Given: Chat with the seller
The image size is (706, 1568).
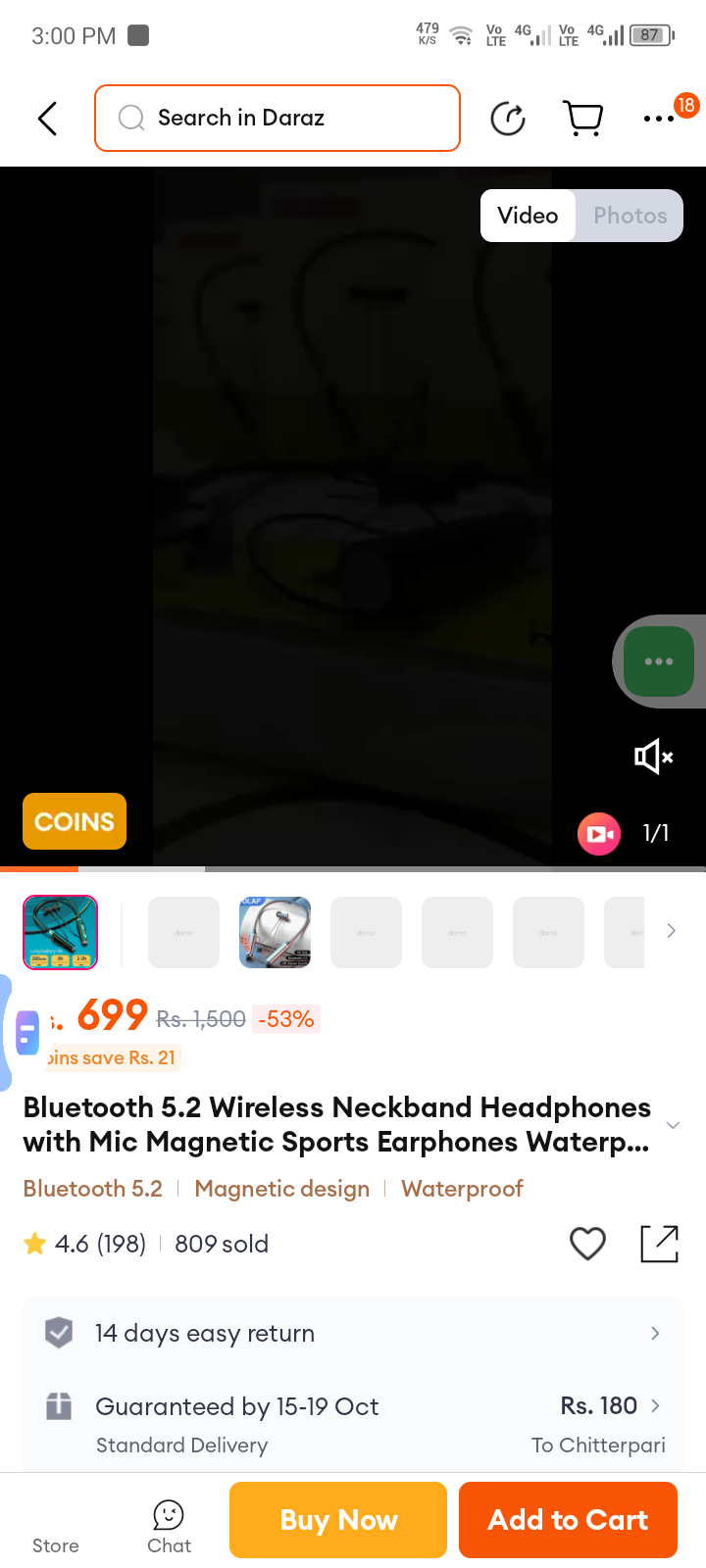Looking at the screenshot, I should pyautogui.click(x=169, y=1529).
